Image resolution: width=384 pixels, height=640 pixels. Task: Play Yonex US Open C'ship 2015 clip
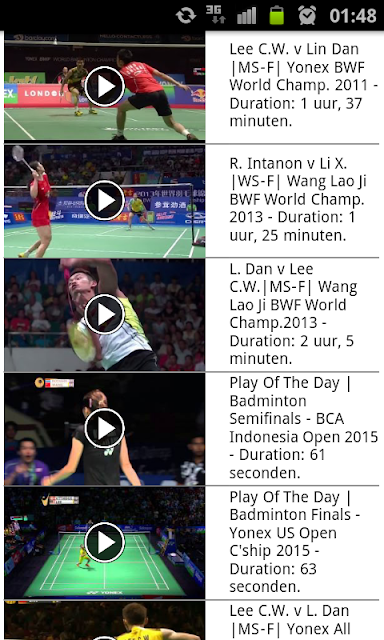tap(104, 542)
